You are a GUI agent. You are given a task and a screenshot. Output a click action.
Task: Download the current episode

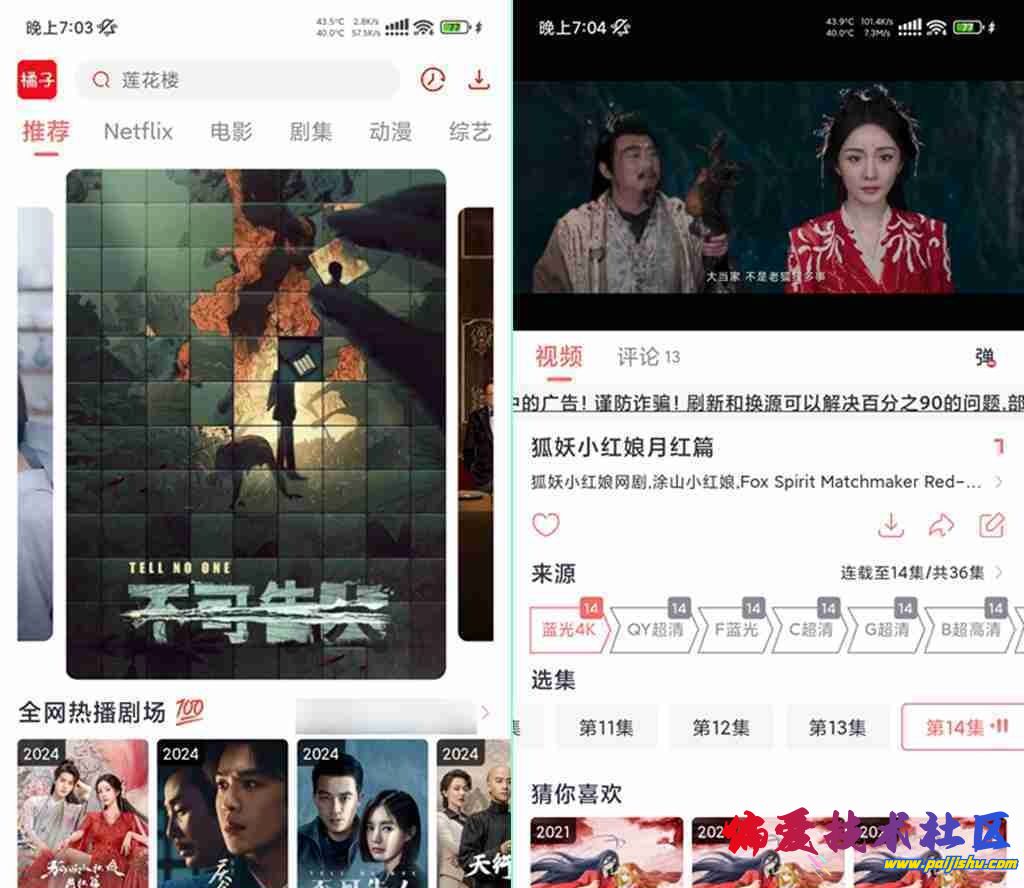coord(890,524)
